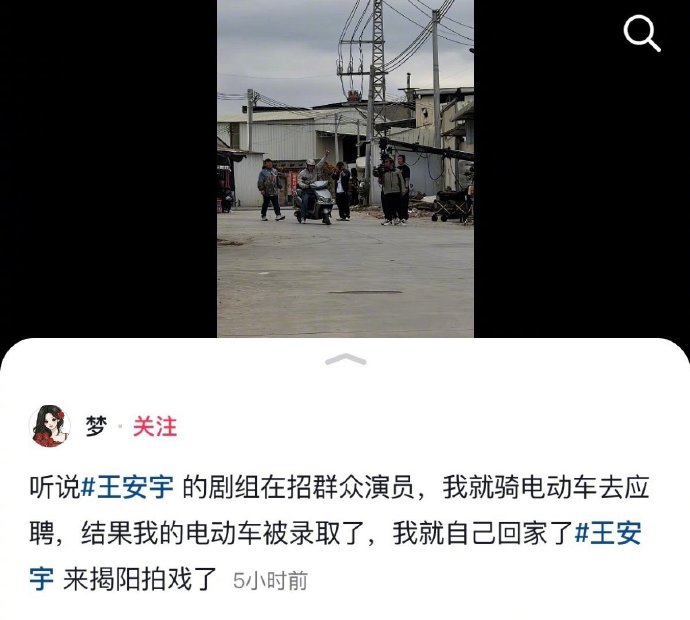The image size is (690, 620).
Task: Collapse the caption panel handle
Action: (345, 359)
